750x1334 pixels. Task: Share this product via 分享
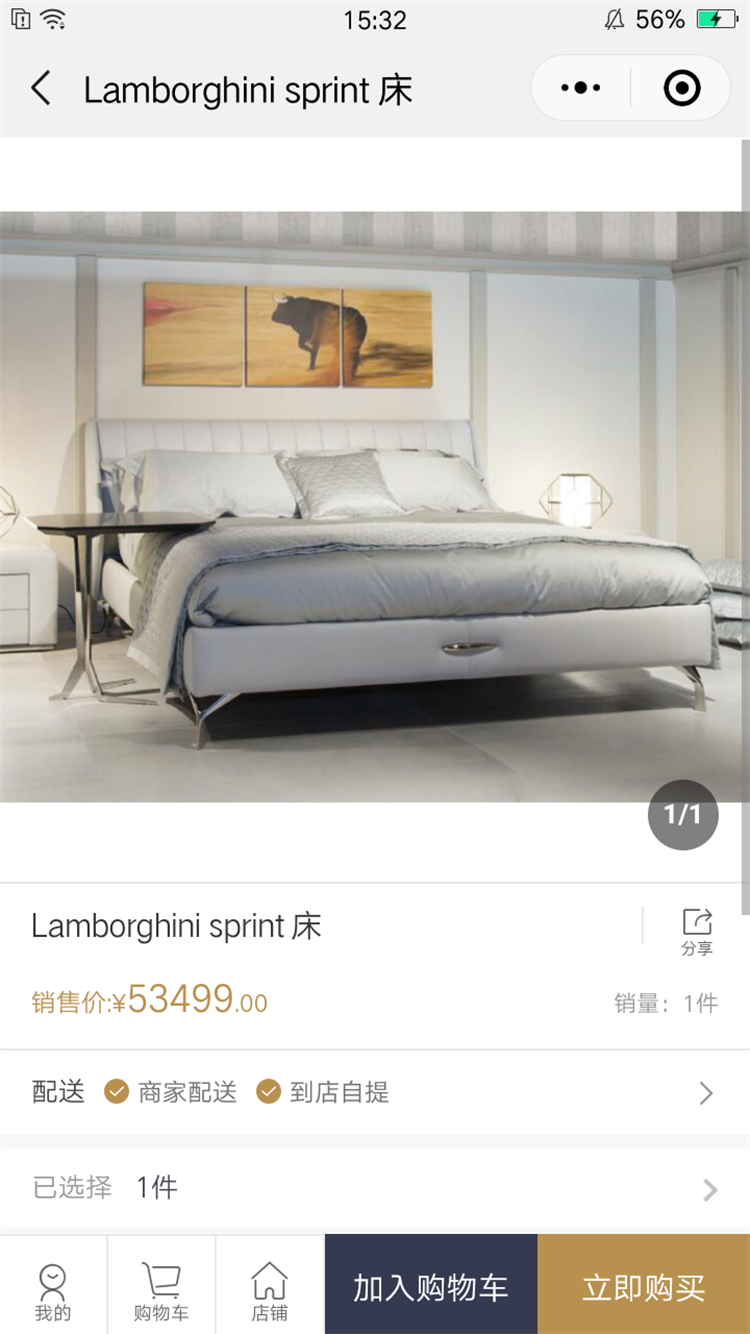[697, 932]
